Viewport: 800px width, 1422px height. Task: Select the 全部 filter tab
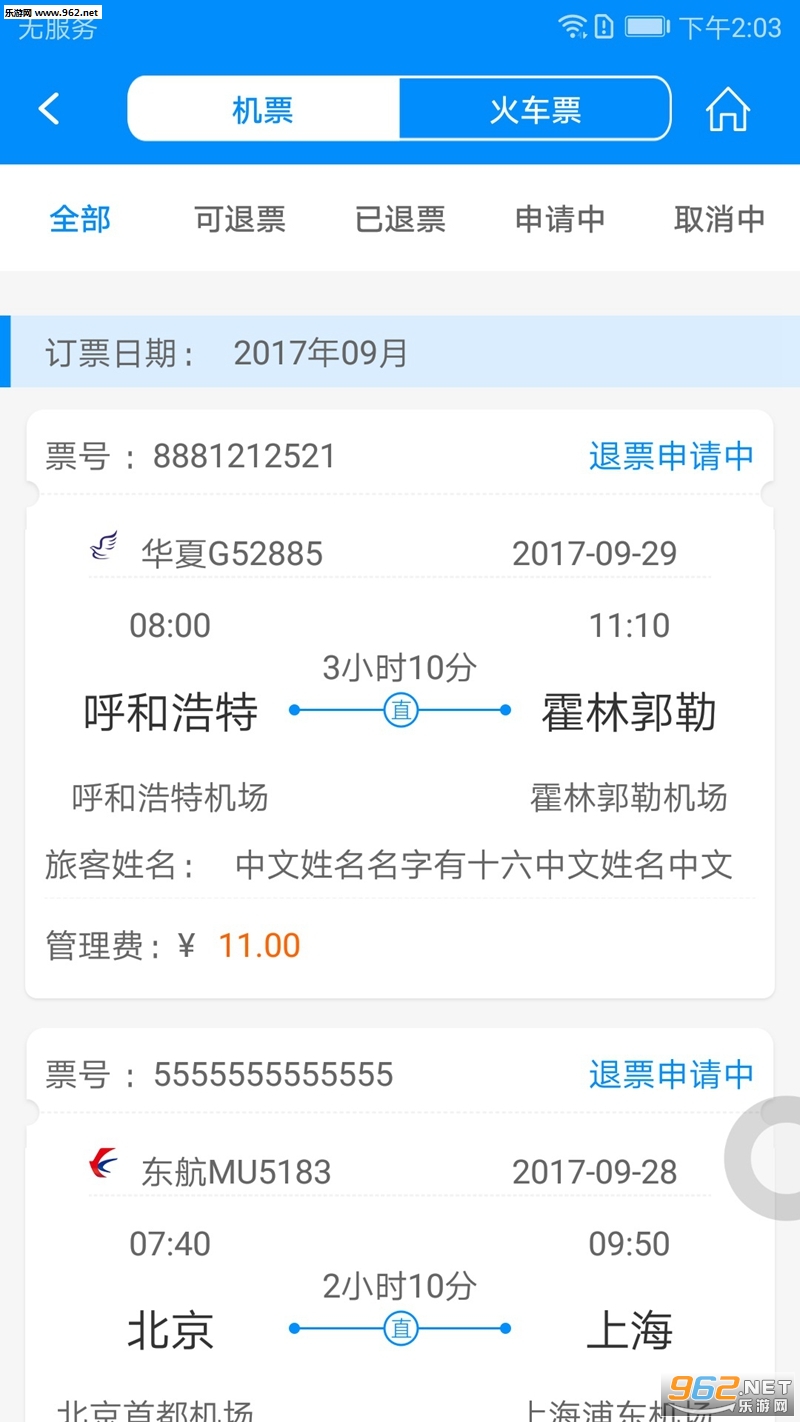point(80,219)
